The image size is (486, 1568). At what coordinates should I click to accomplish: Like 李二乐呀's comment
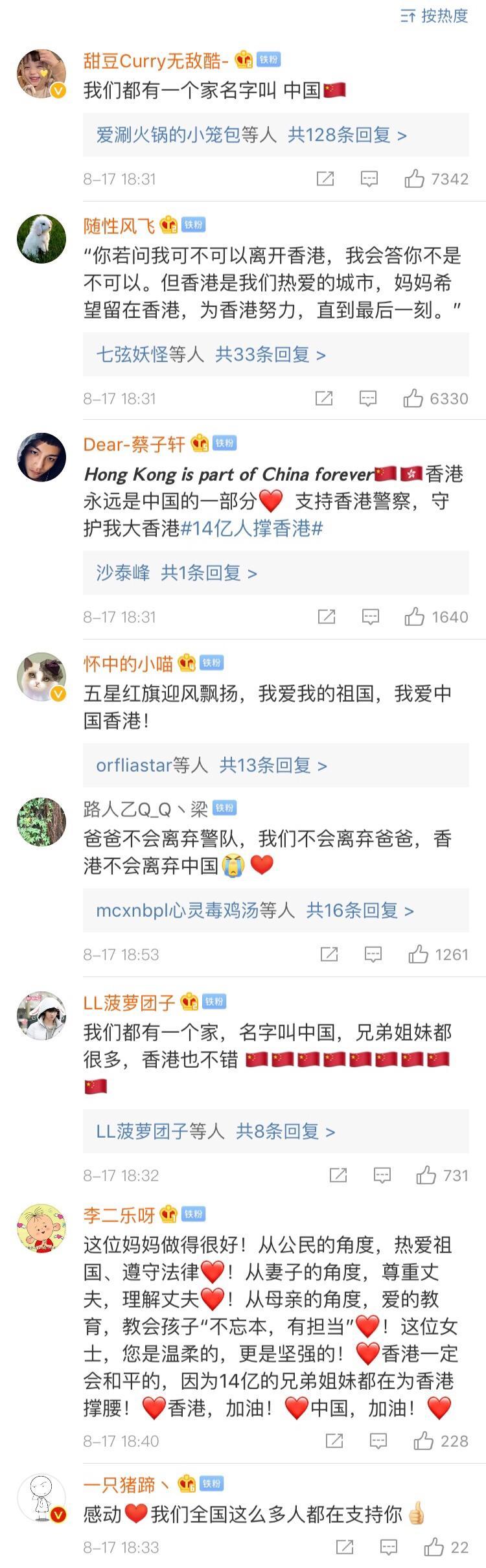point(424,1441)
